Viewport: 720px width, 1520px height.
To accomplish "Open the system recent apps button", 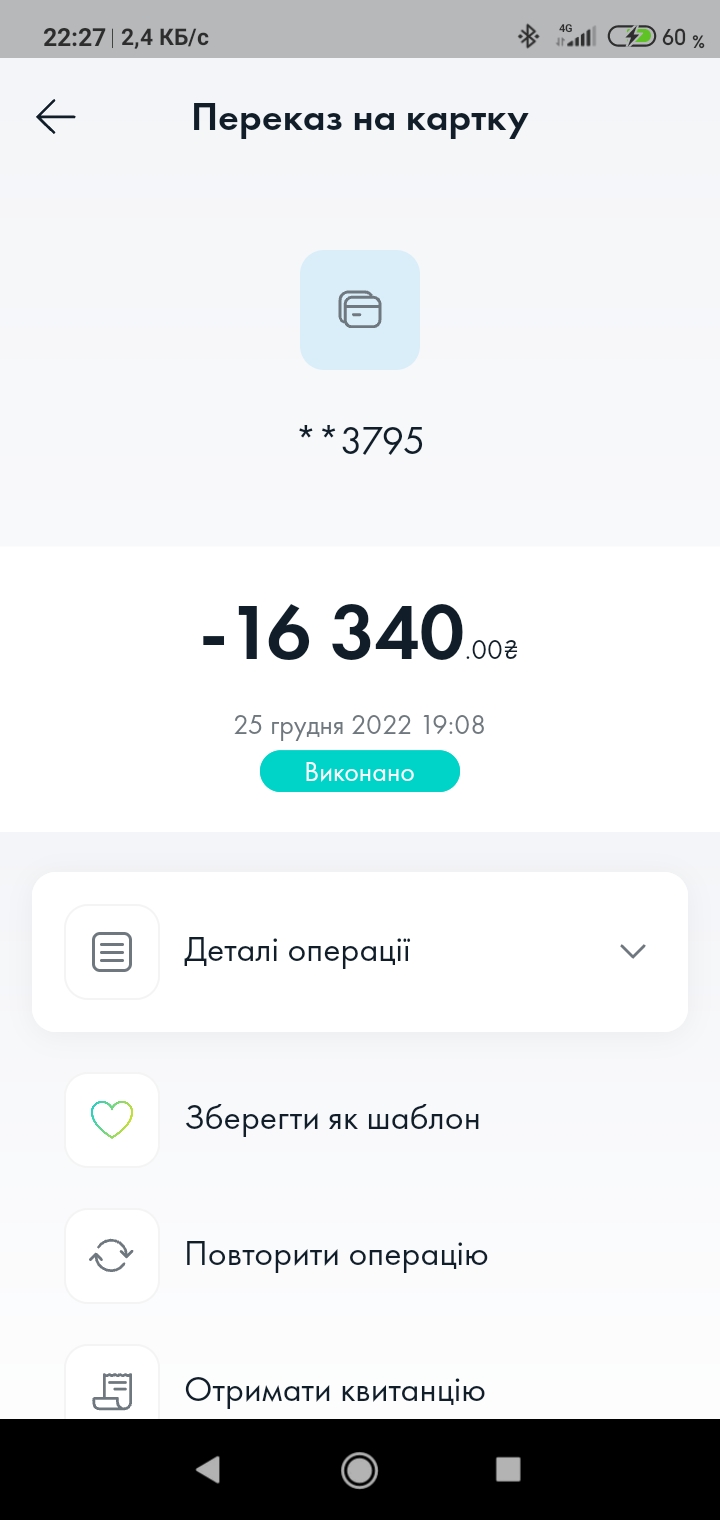I will [509, 1469].
